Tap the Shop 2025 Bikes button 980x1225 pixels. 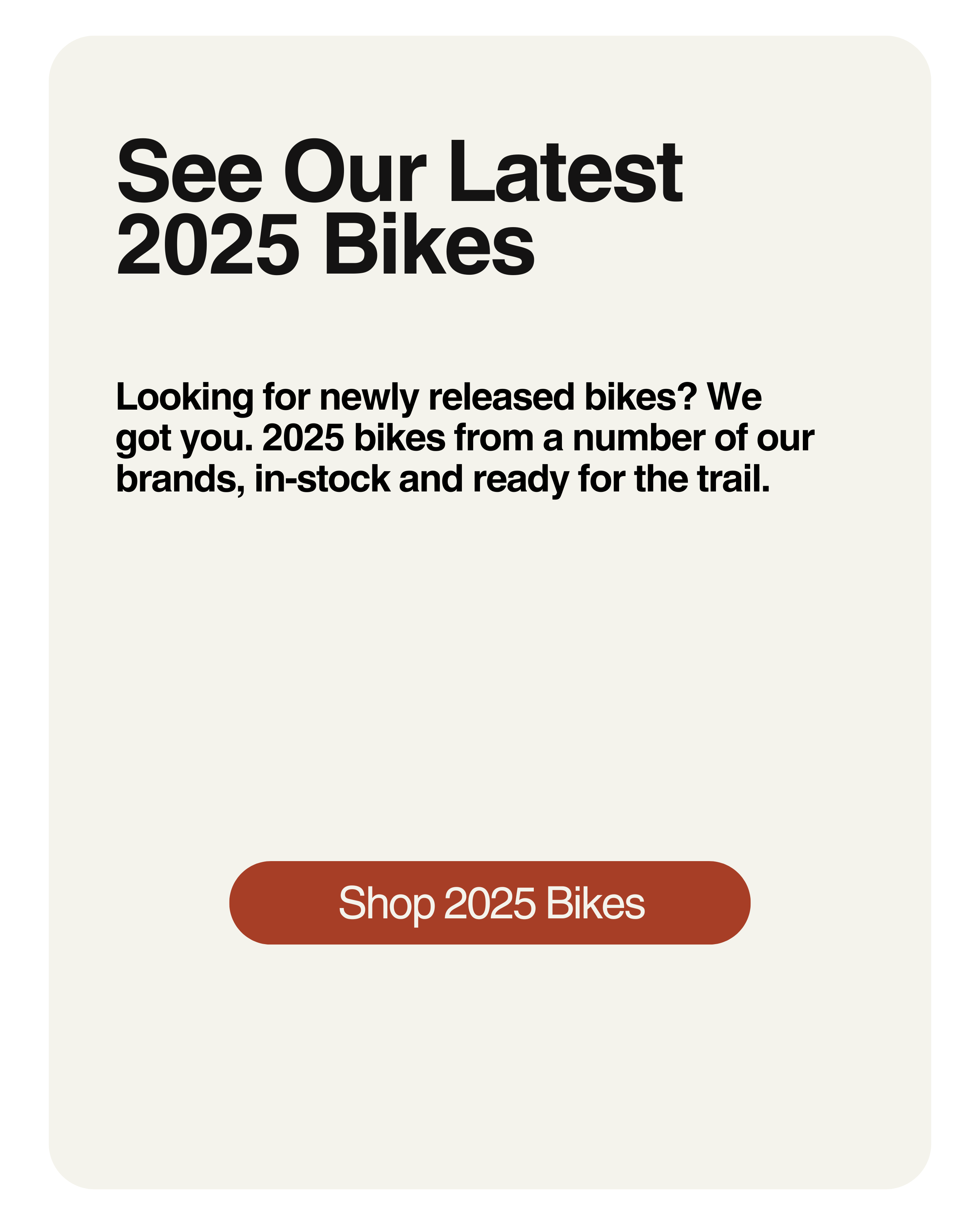[x=490, y=903]
